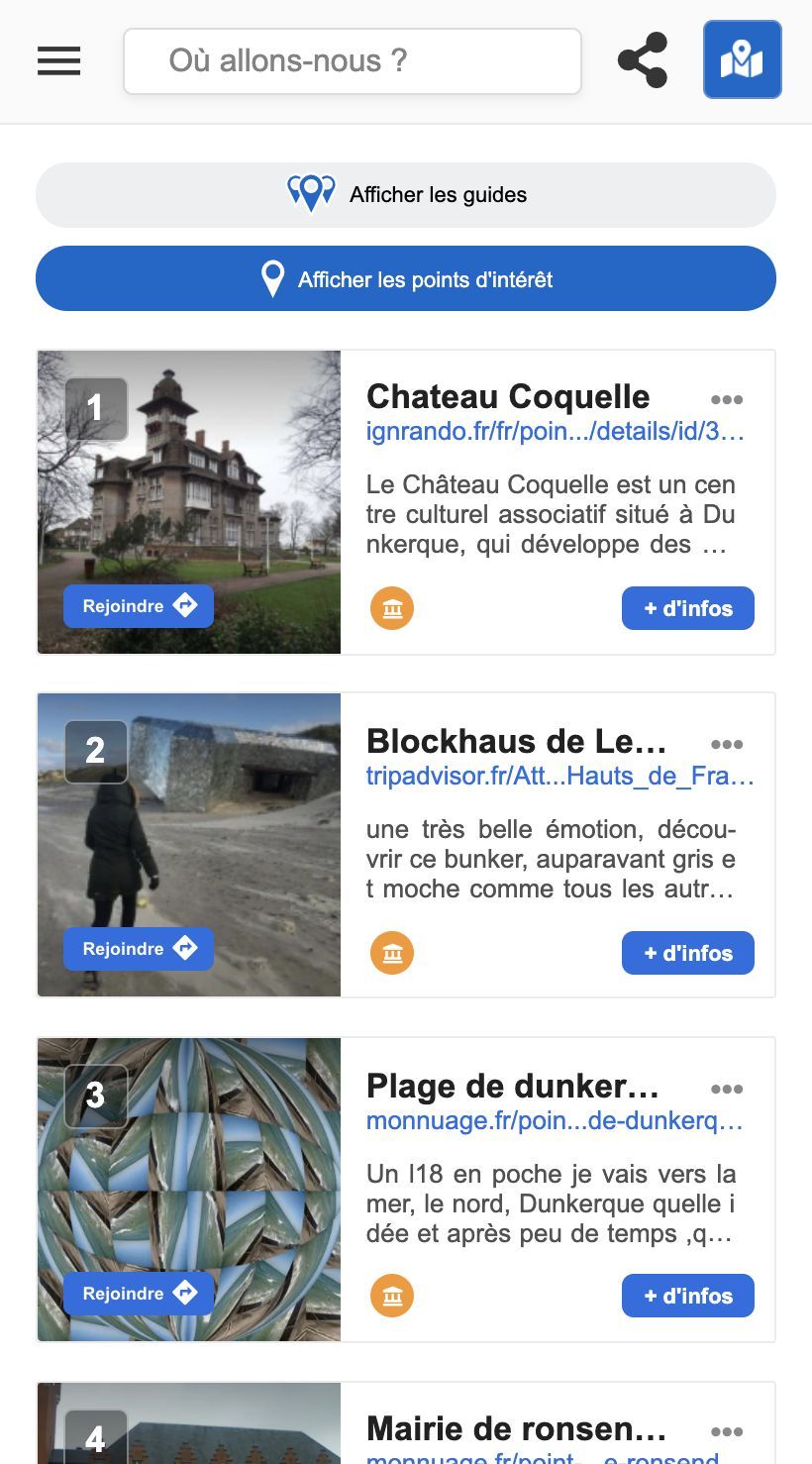View "+ d'infos" for Blockhaus de Le…
Viewport: 812px width, 1464px height.
tap(688, 953)
